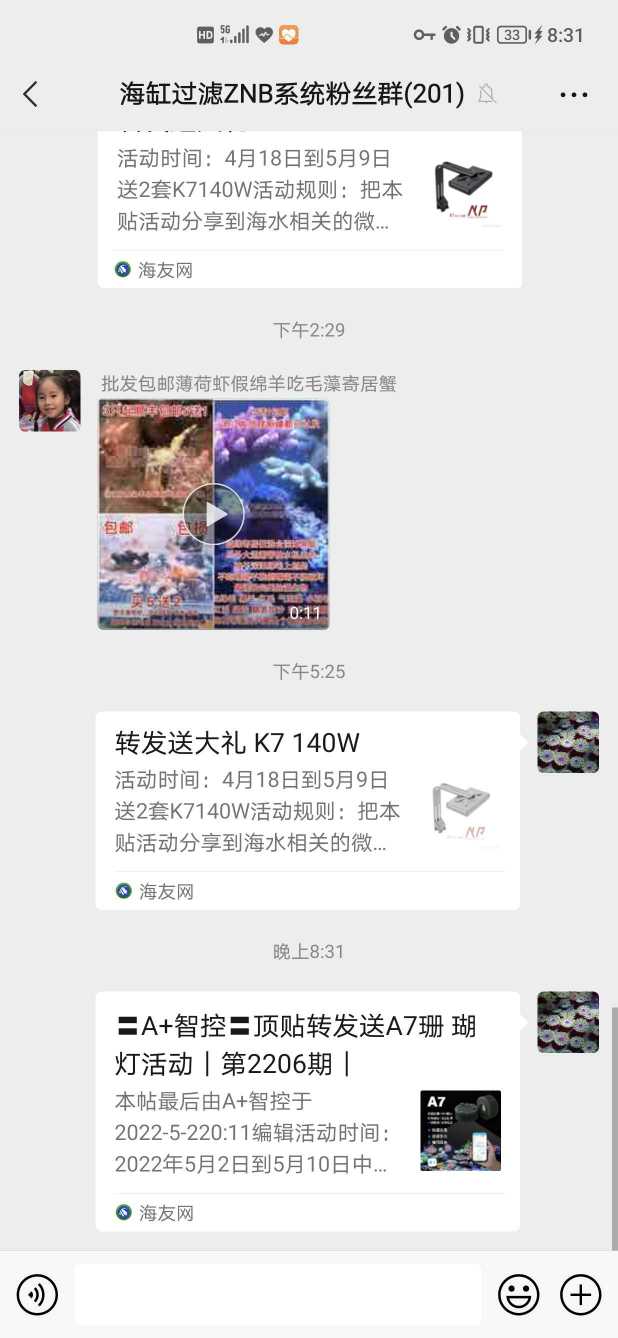
Task: Open the A+智控 A7珊瑚灯活动 link card
Action: click(307, 1110)
